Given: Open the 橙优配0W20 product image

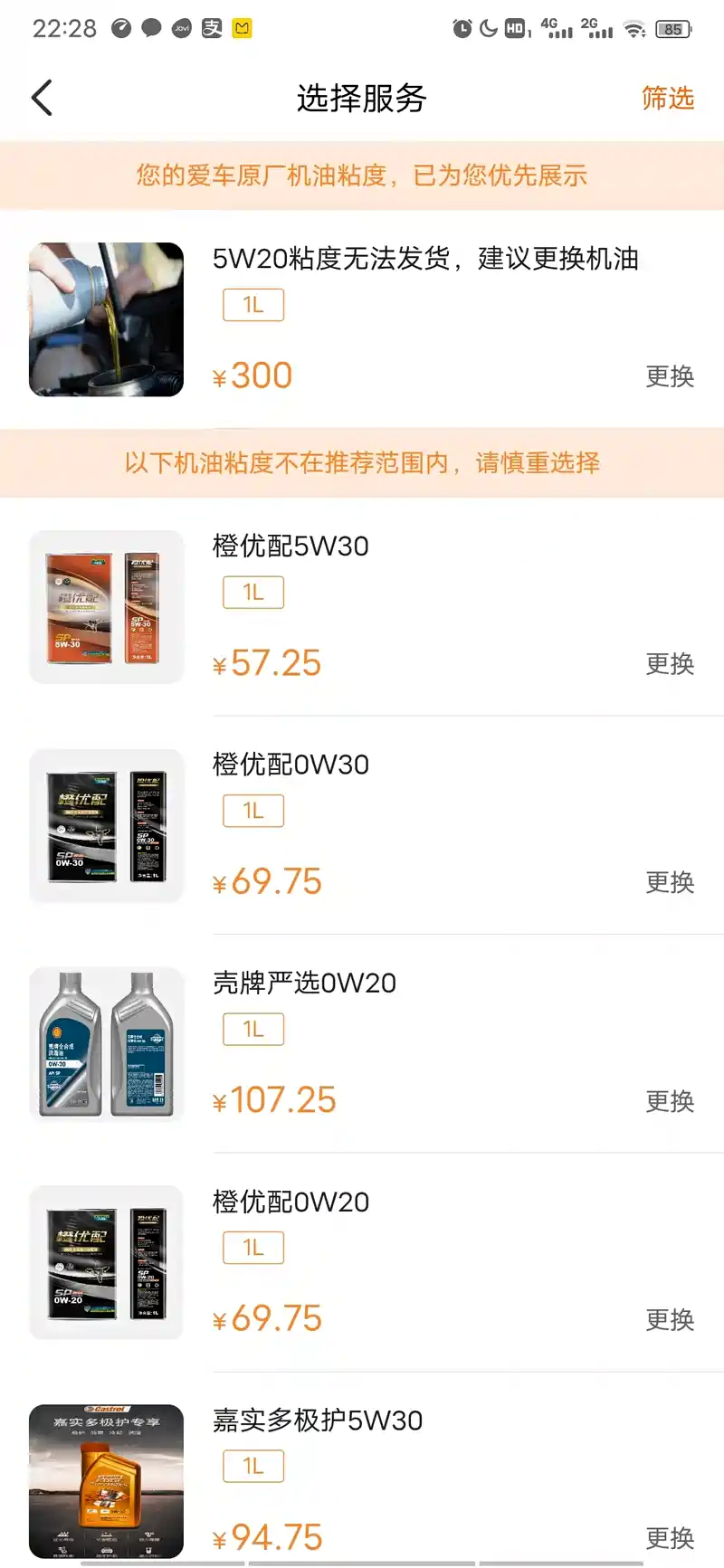Looking at the screenshot, I should point(106,1263).
